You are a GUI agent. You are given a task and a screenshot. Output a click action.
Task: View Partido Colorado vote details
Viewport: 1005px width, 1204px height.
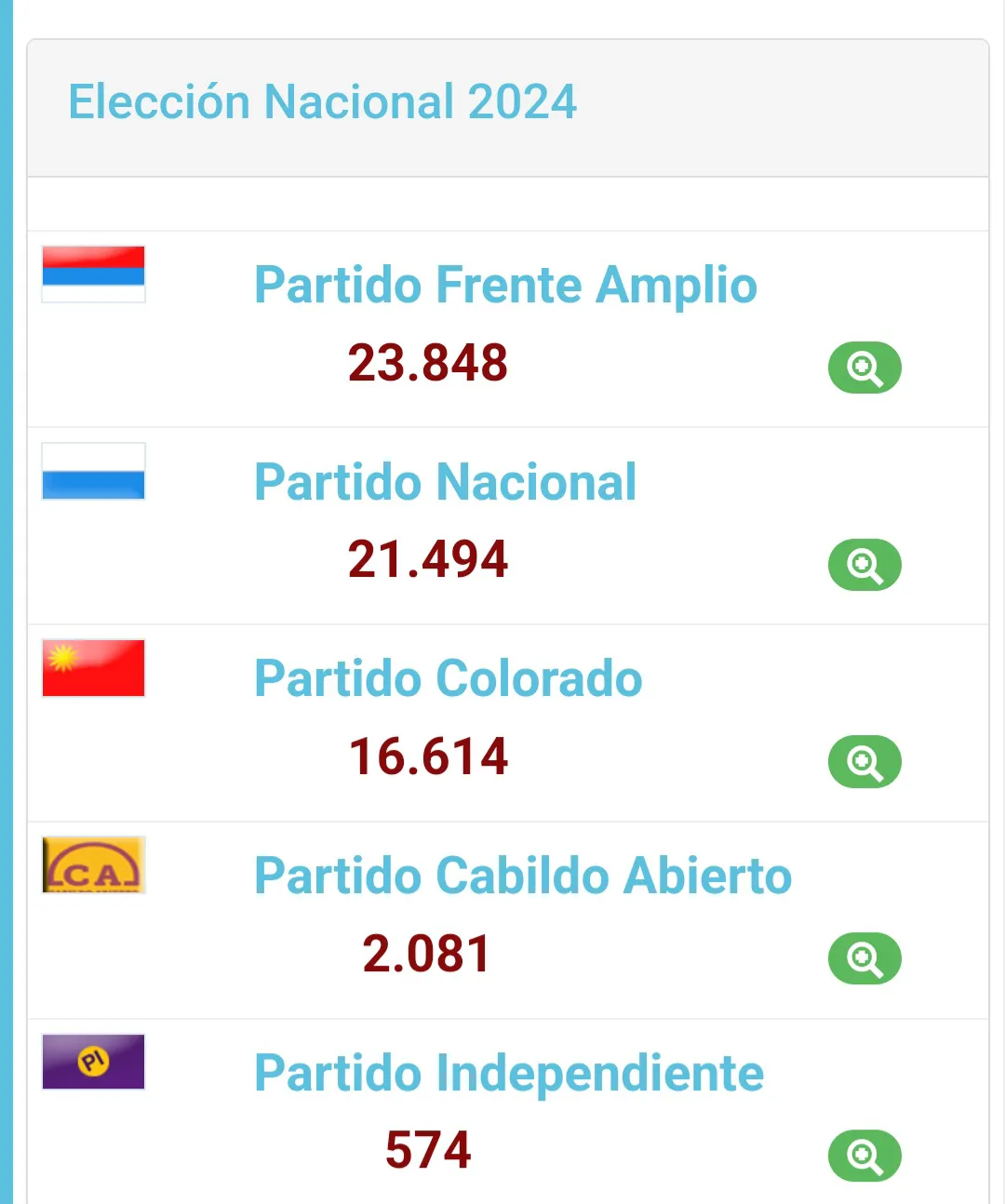(x=864, y=762)
